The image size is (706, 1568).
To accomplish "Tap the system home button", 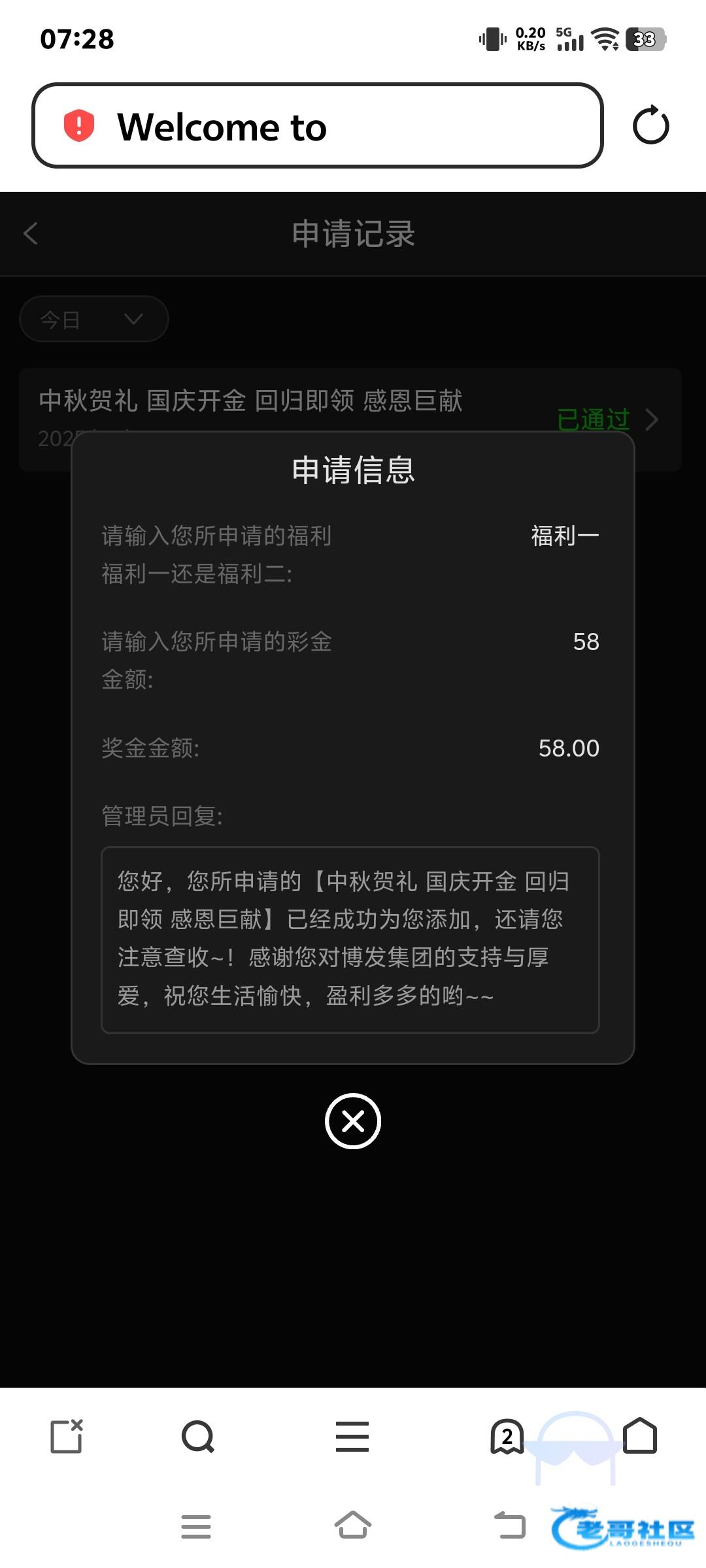I will point(352,1526).
